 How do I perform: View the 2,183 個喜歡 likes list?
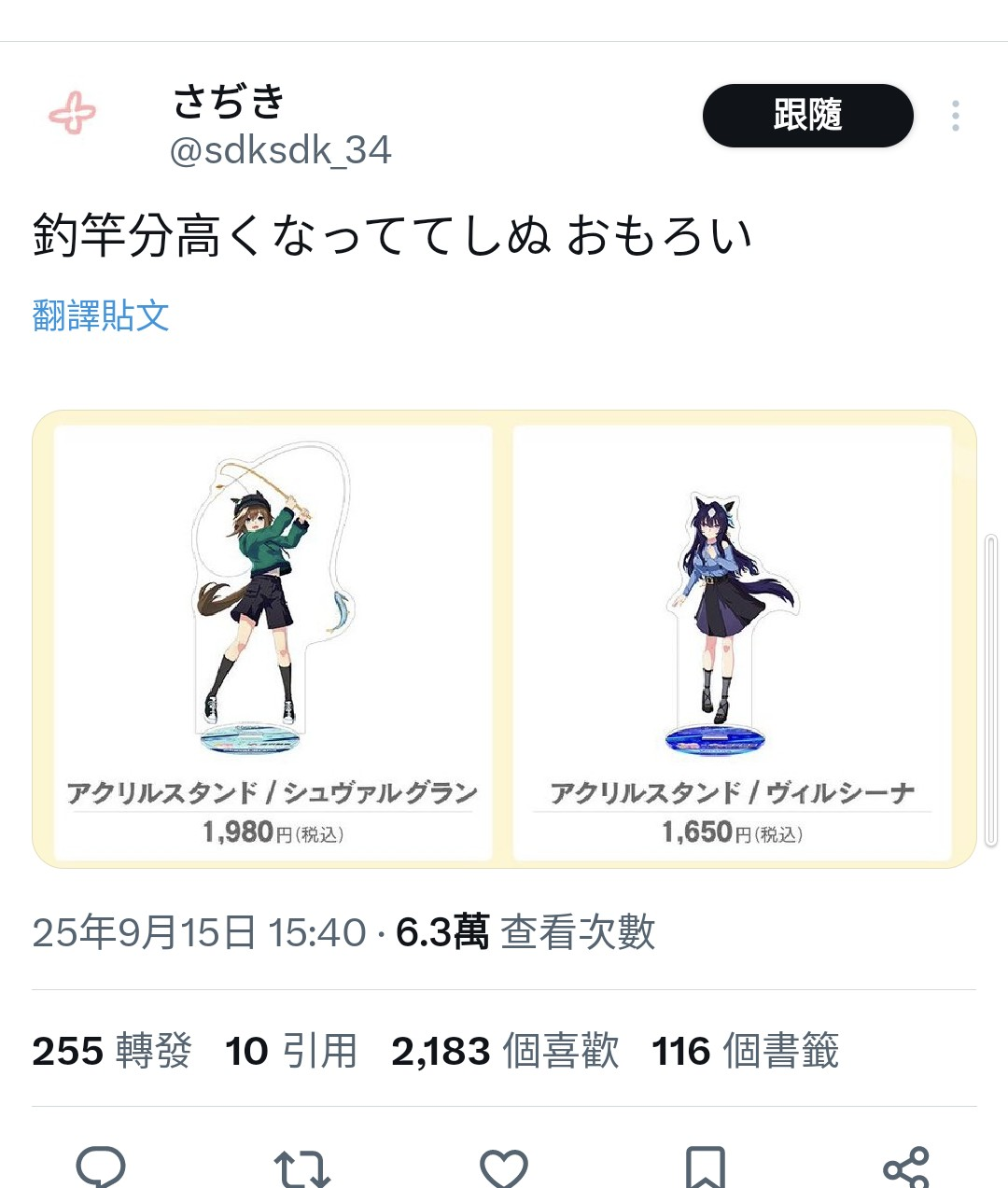click(505, 1051)
